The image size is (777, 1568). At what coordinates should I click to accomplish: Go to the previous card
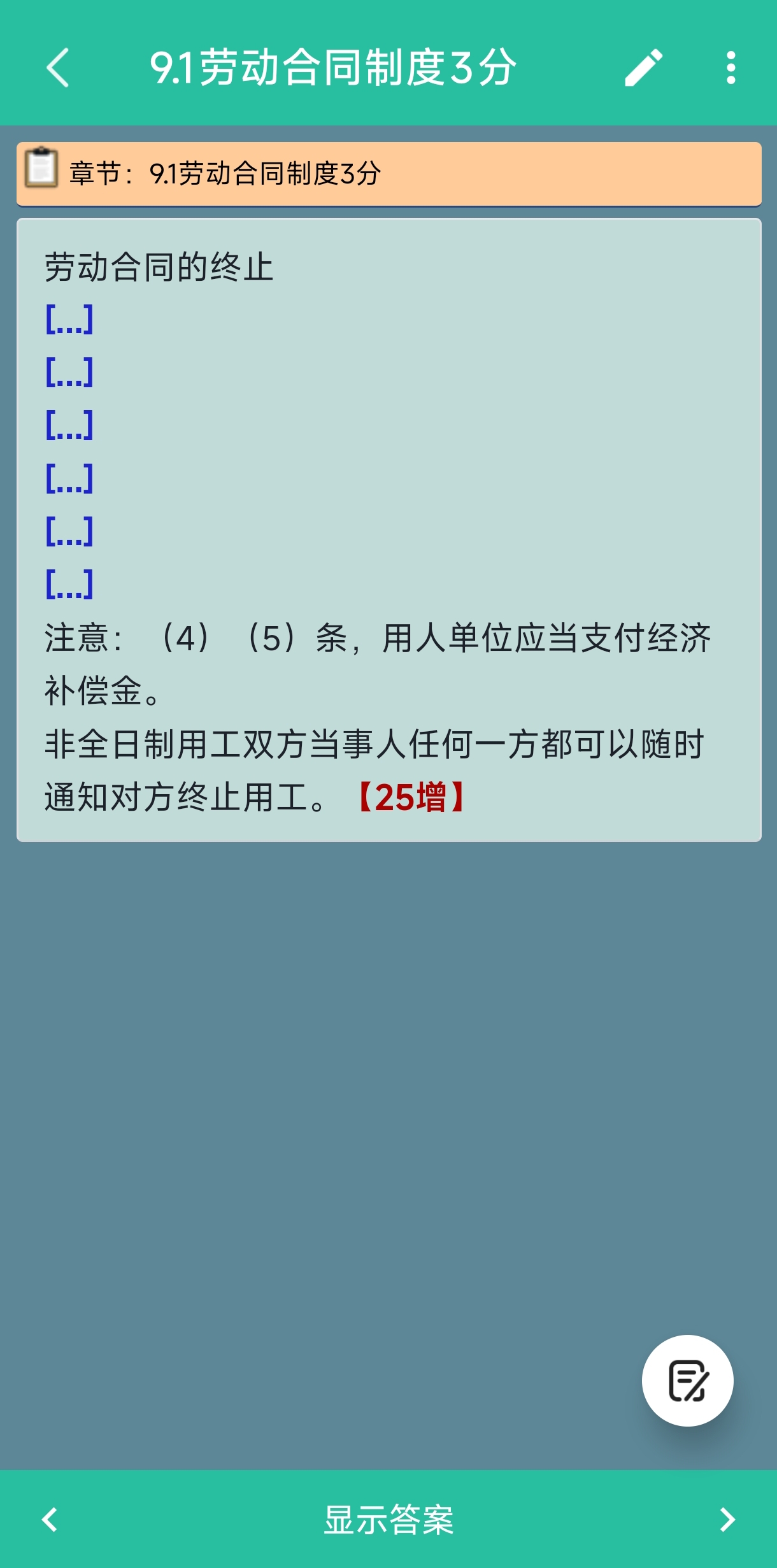click(x=50, y=1520)
